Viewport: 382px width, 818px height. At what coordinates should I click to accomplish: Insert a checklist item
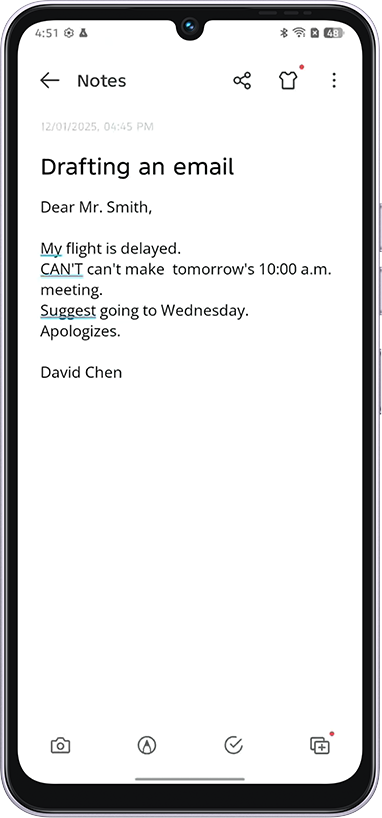pos(233,745)
